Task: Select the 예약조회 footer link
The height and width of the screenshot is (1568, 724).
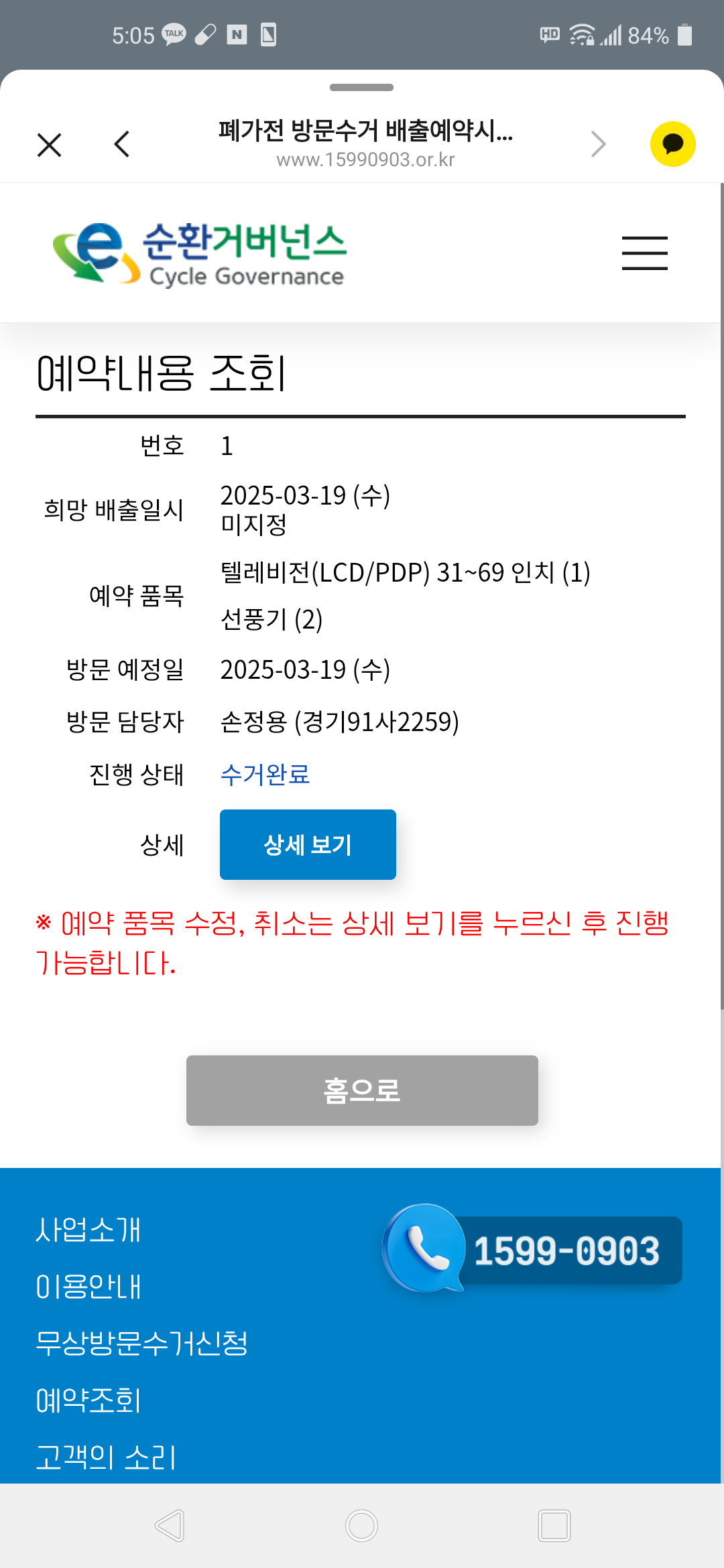Action: [88, 1400]
